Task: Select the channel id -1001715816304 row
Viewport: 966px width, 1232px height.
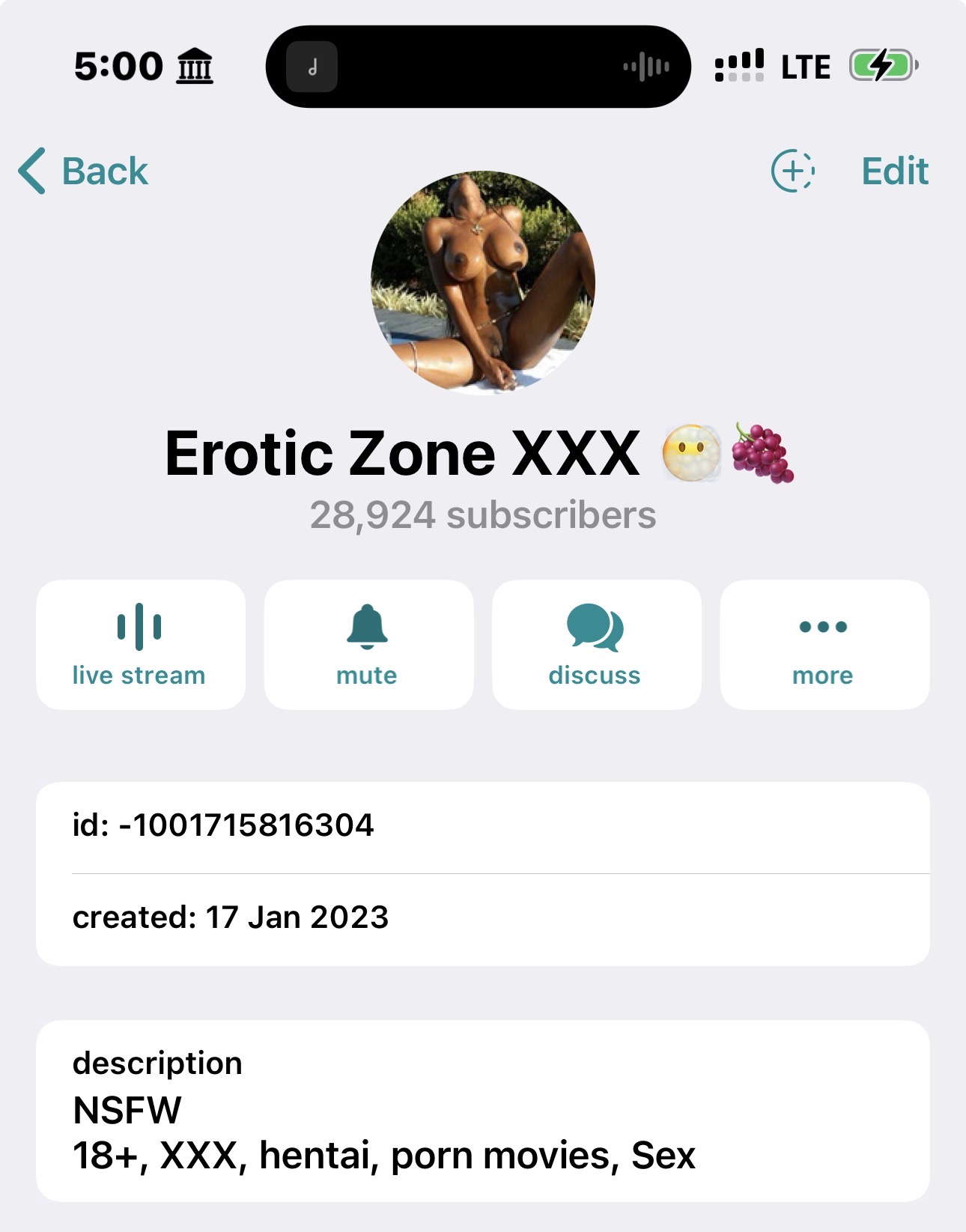Action: 482,826
